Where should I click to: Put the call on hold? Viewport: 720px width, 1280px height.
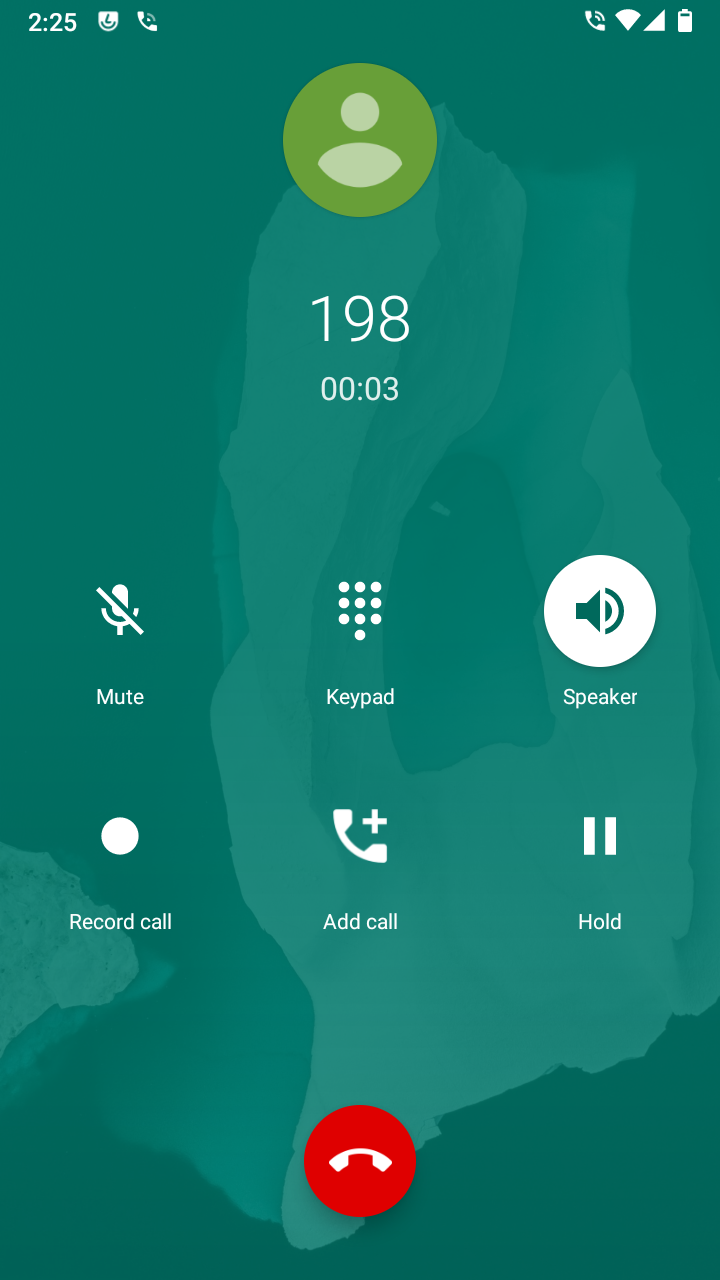click(x=600, y=836)
